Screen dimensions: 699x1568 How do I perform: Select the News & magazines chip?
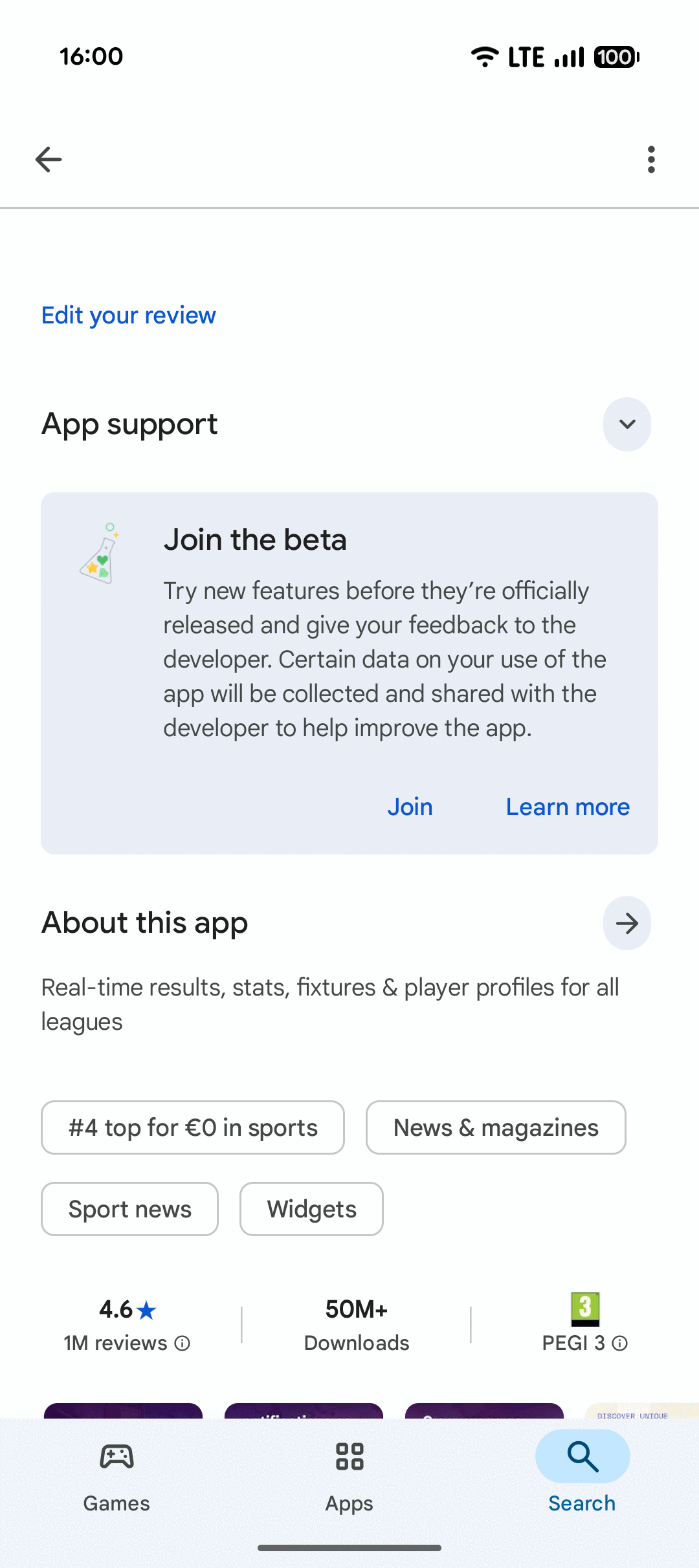pyautogui.click(x=496, y=1127)
